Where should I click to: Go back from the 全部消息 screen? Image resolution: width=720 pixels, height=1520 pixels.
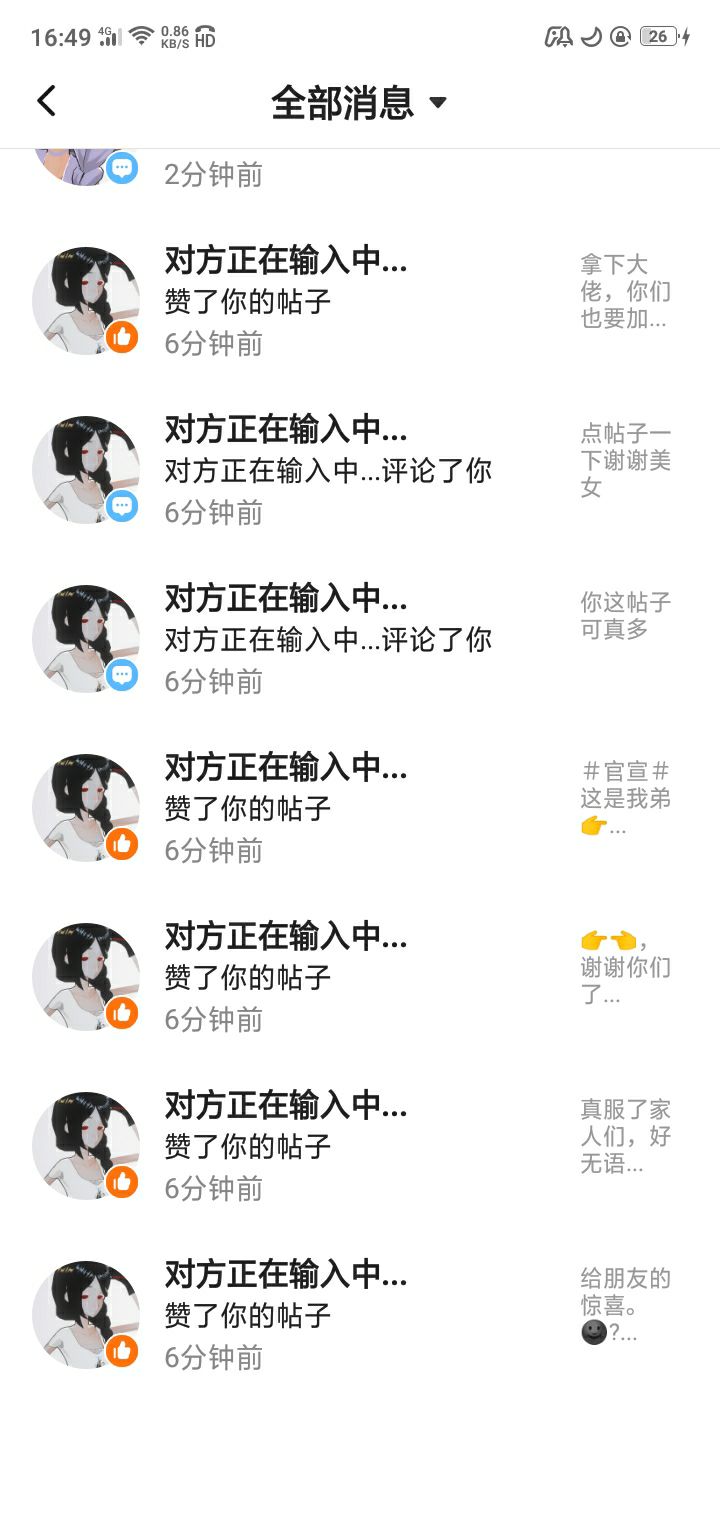click(46, 101)
